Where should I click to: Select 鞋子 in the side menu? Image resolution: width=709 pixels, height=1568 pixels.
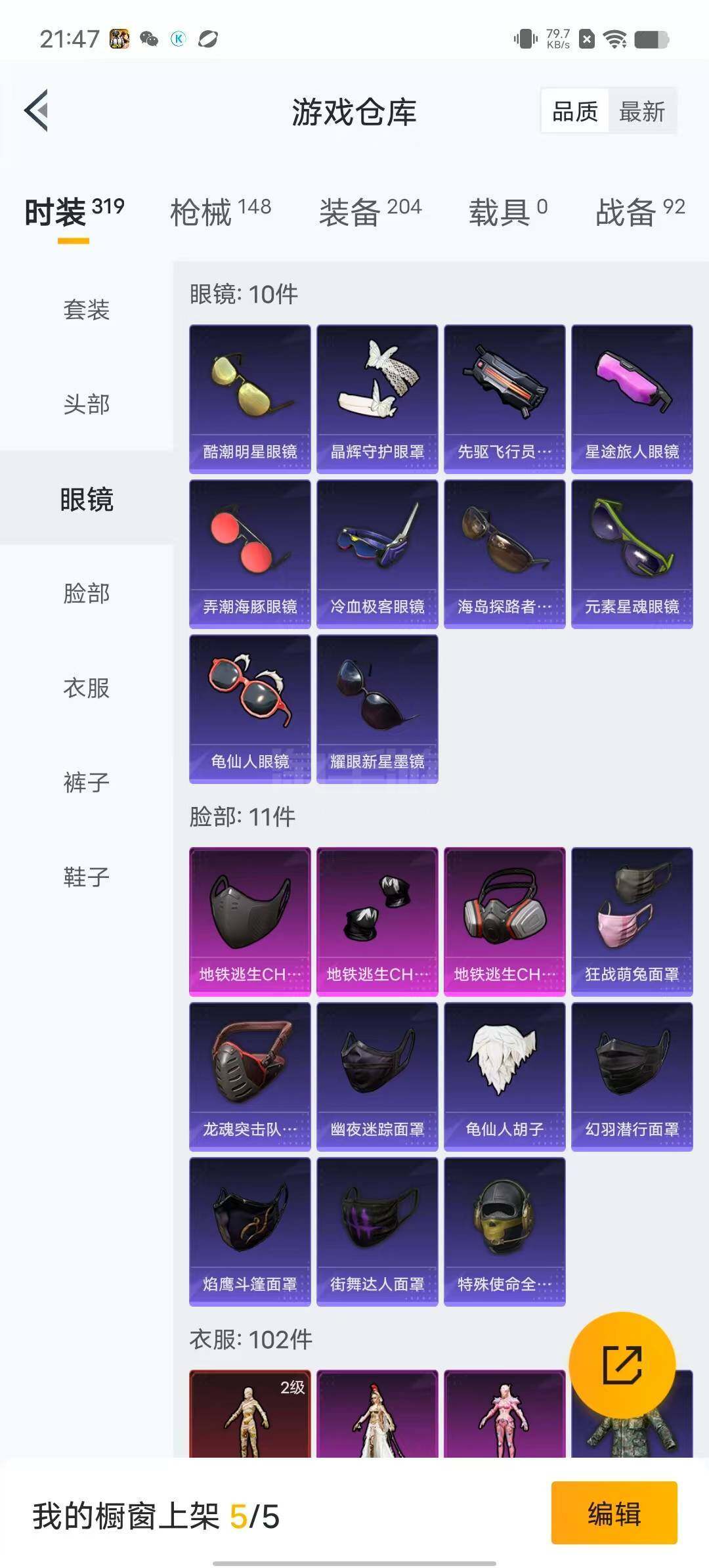(x=87, y=877)
